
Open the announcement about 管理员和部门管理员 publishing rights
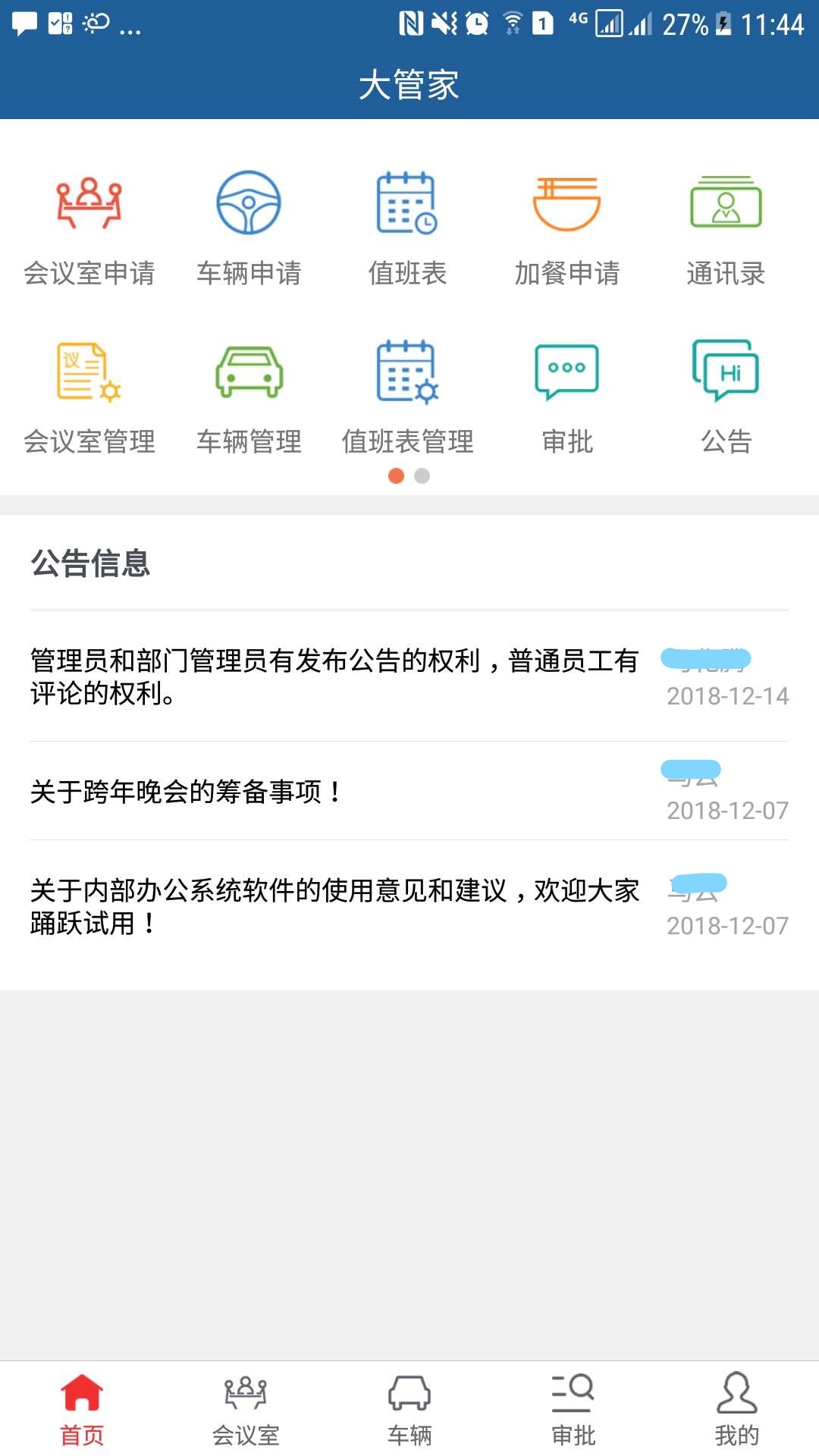409,676
